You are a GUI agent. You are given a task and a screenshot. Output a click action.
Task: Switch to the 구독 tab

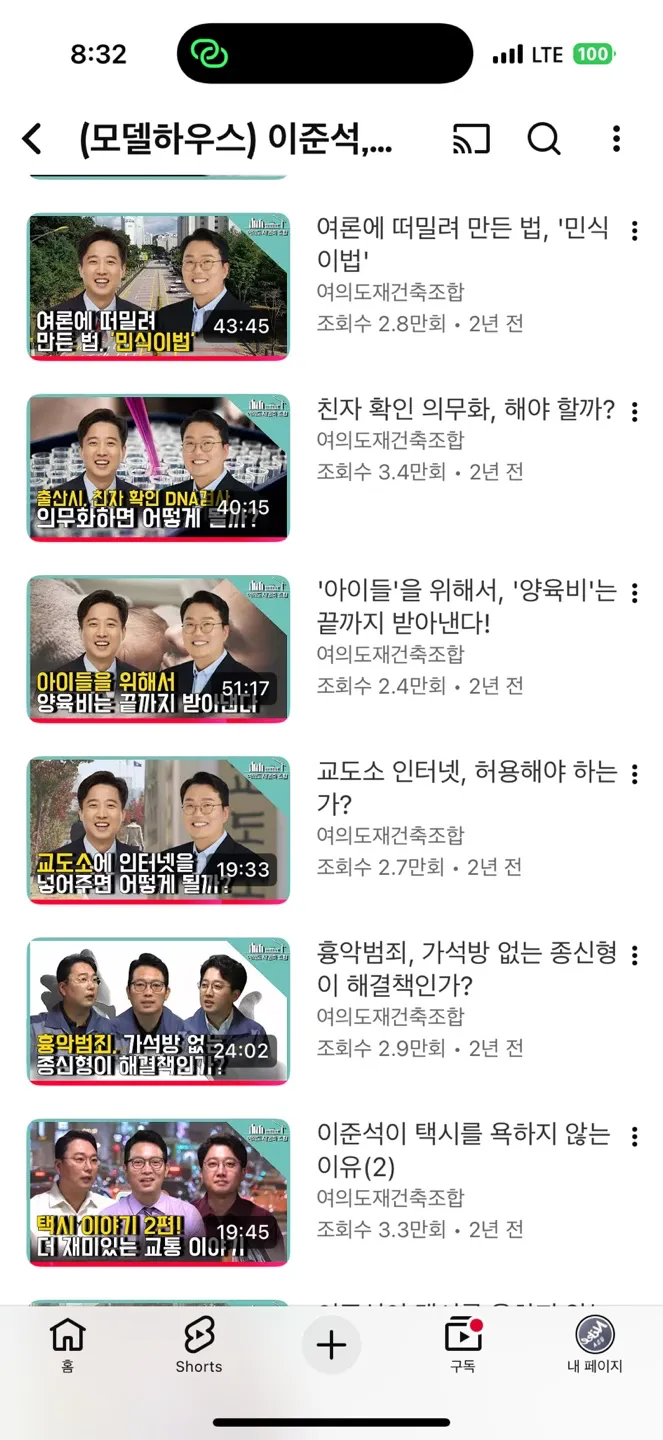463,1345
